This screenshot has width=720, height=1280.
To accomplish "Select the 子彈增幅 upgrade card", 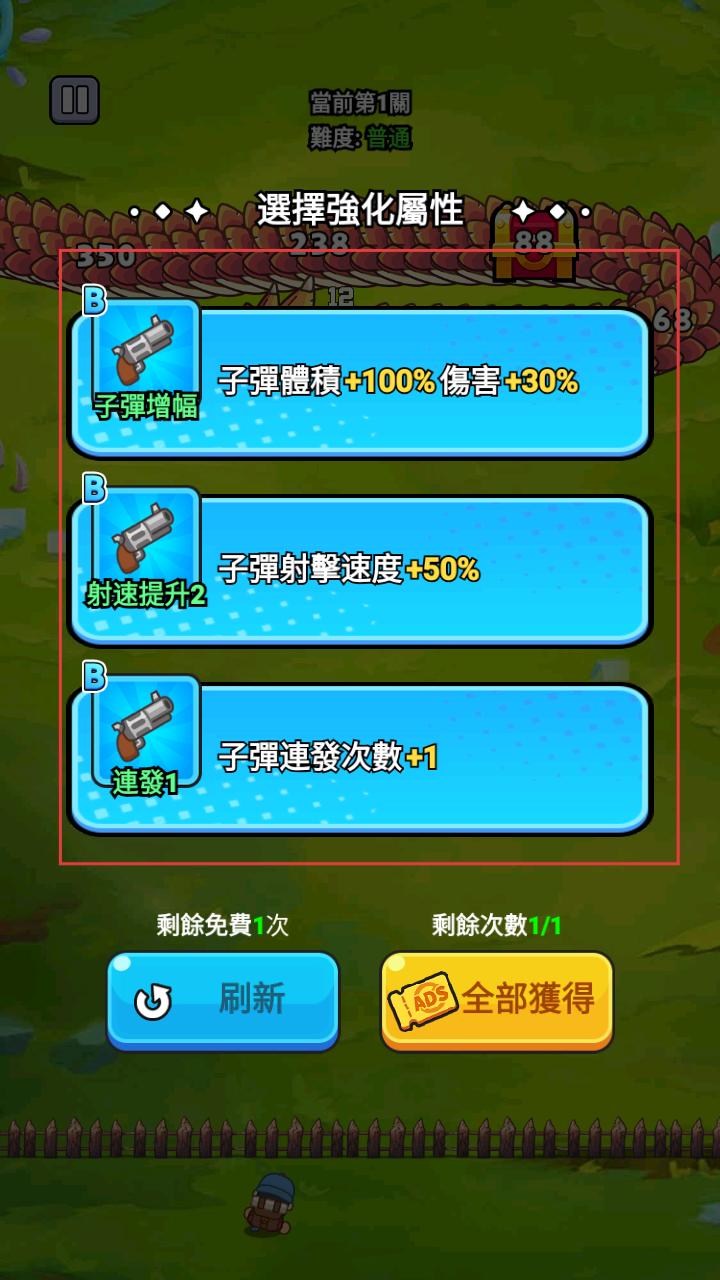I will pyautogui.click(x=360, y=382).
